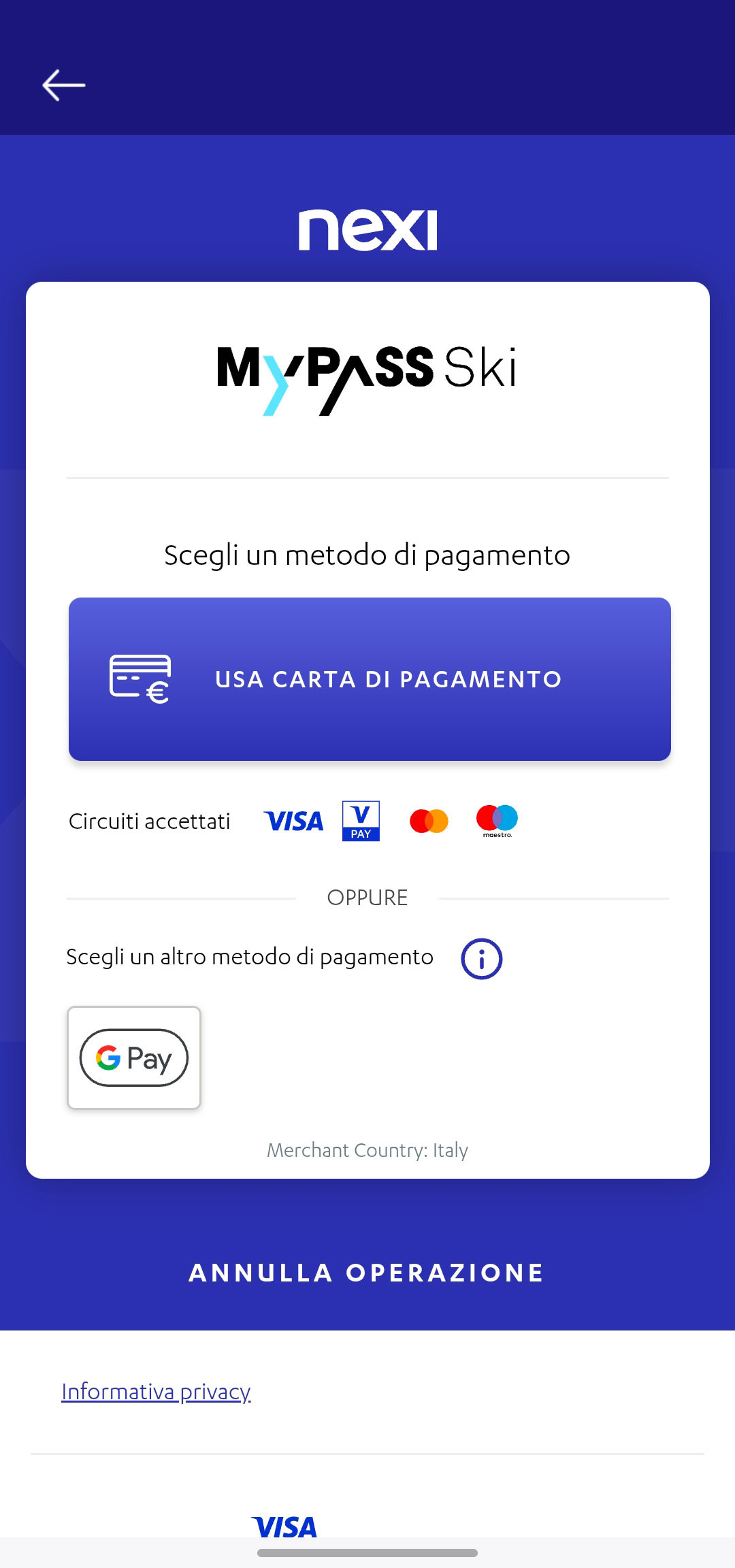The image size is (735, 1568).
Task: Open info icon for other payment methods
Action: pos(481,959)
